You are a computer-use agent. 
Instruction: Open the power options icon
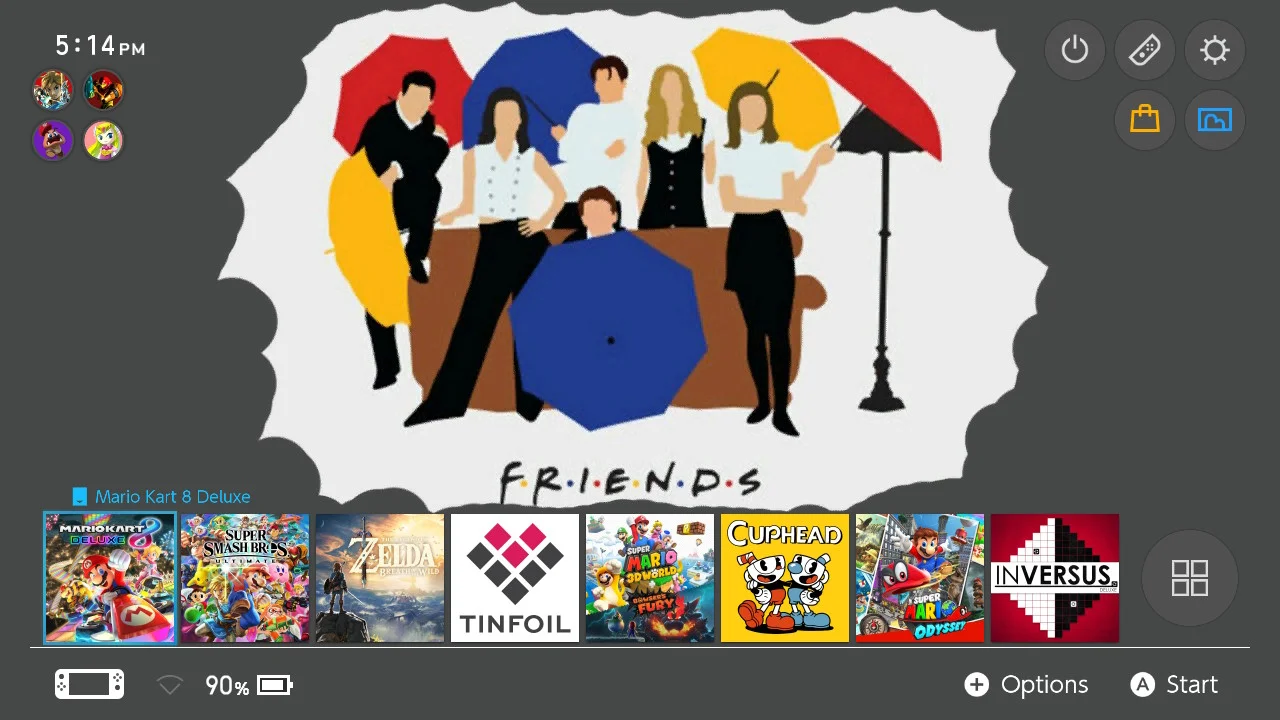click(1075, 50)
